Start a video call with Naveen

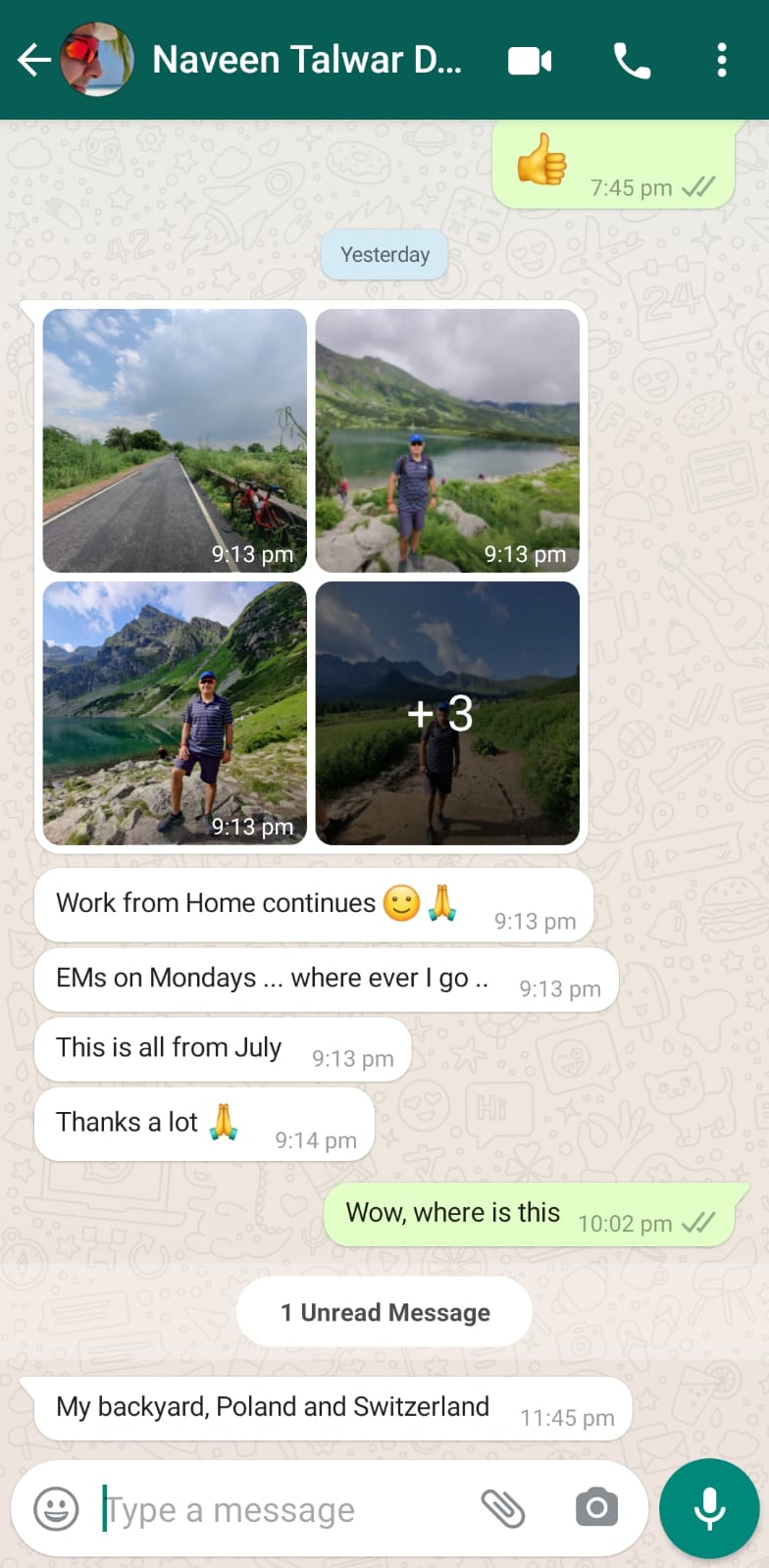530,61
